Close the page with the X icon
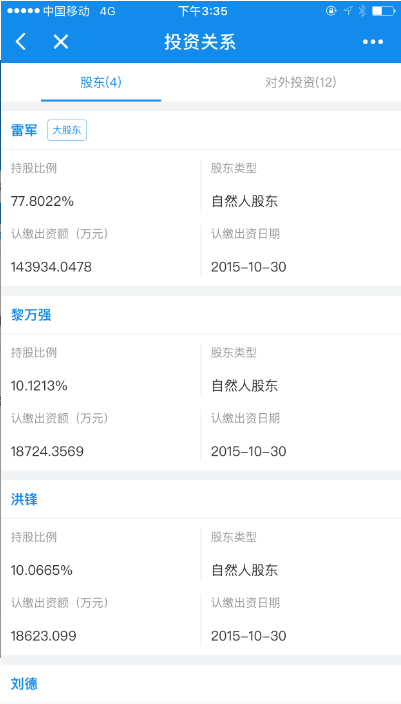The image size is (401, 704). (61, 42)
